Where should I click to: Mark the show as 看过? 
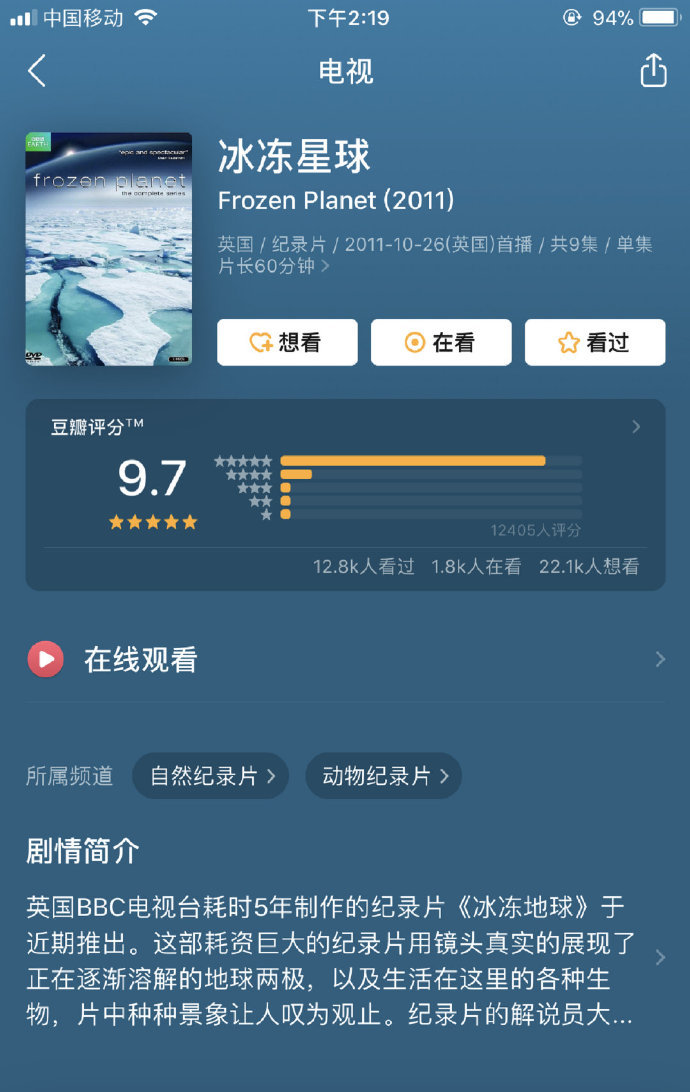594,343
